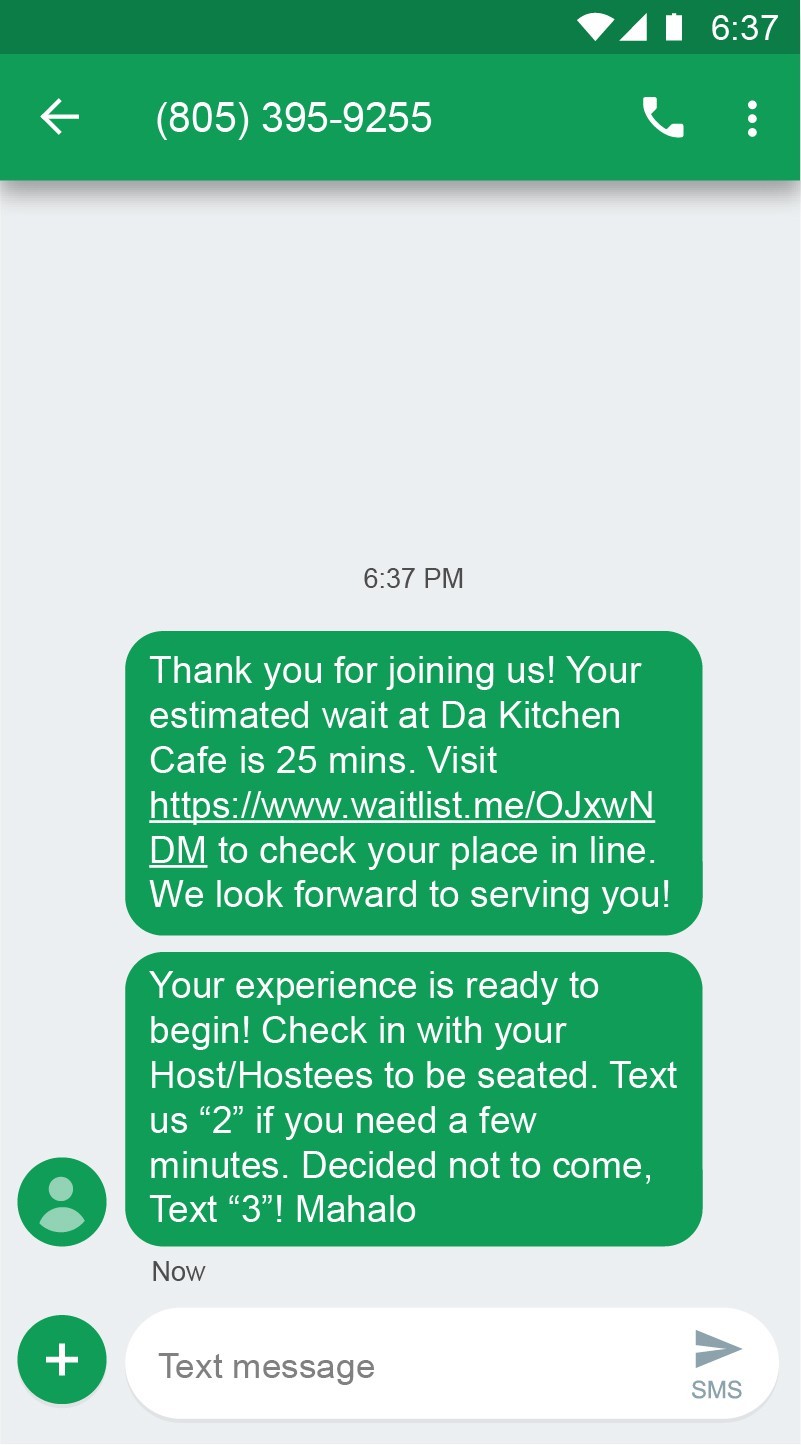Viewport: 801px width, 1445px height.
Task: Open attachments with the plus button
Action: pos(62,1360)
